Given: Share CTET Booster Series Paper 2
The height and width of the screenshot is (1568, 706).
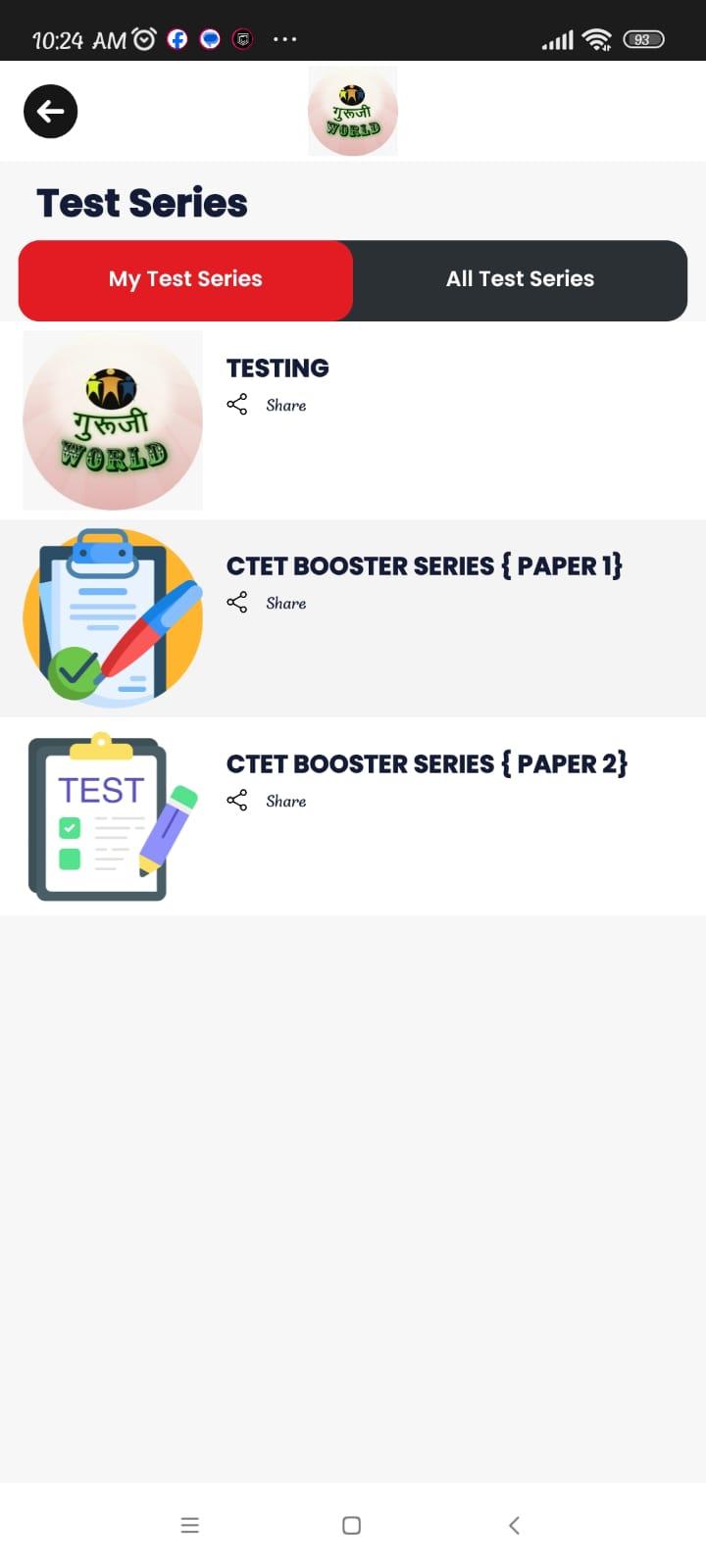Looking at the screenshot, I should [x=267, y=802].
